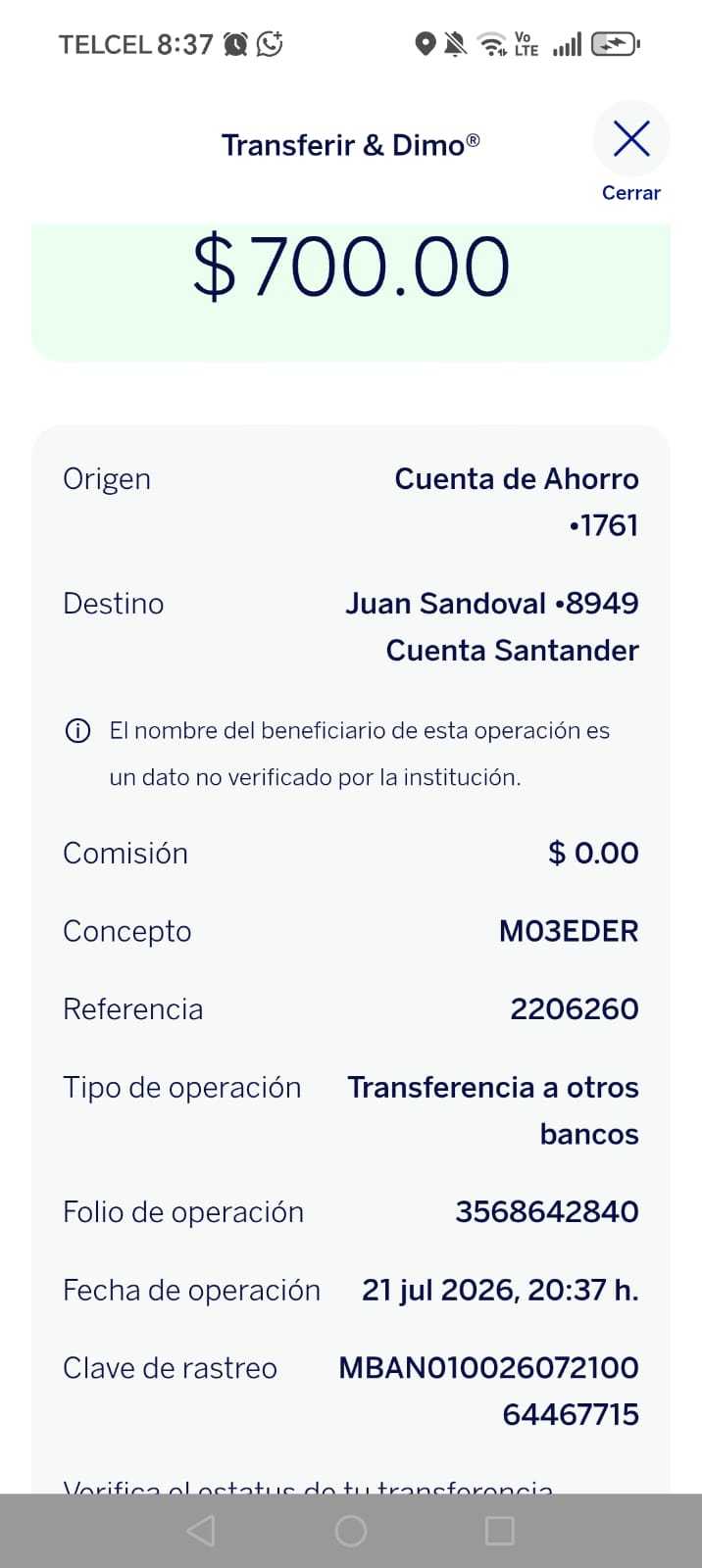
Task: Go to the home screen
Action: click(x=351, y=1531)
